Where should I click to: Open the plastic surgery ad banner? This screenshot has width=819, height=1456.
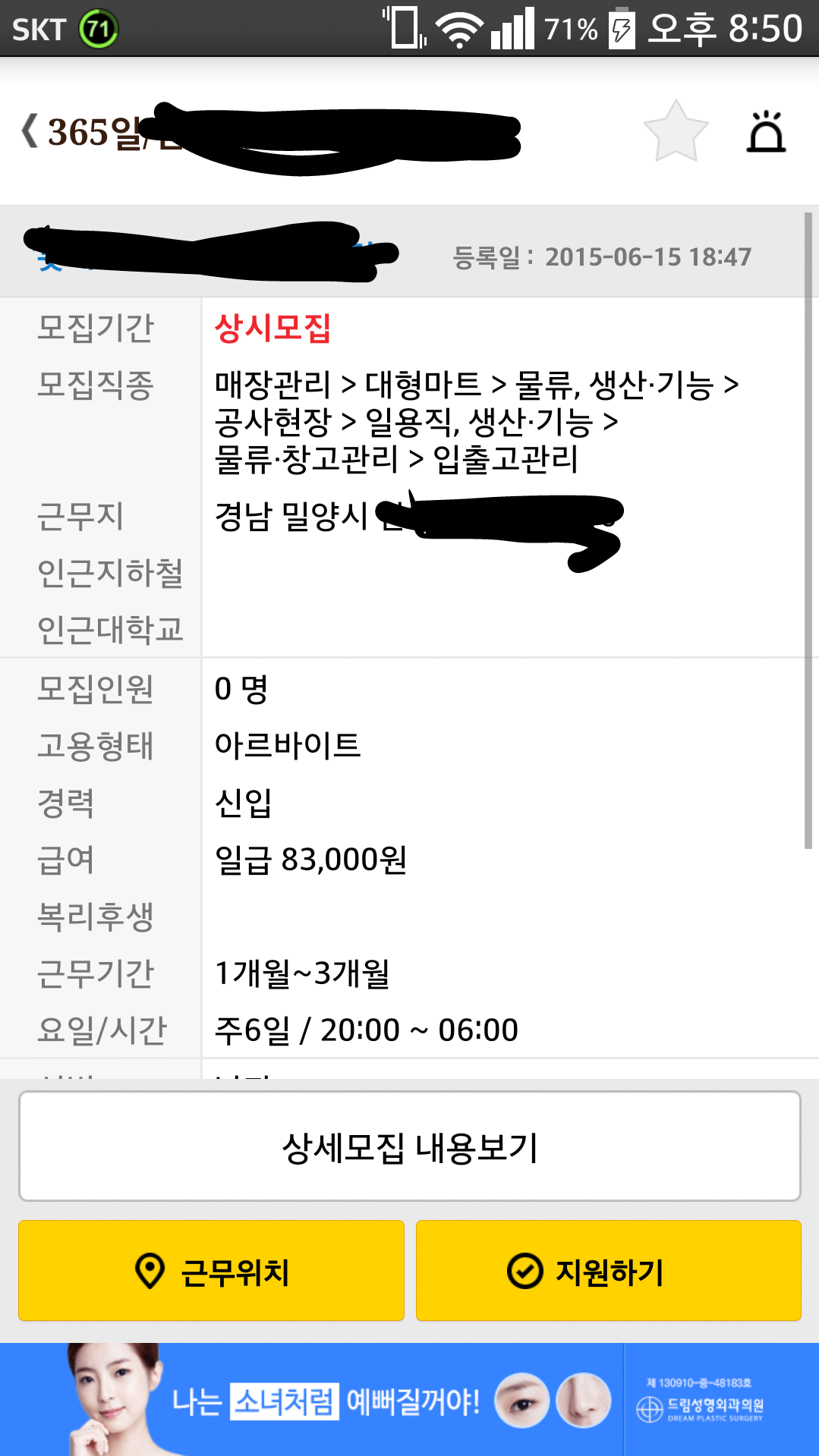pos(410,1399)
